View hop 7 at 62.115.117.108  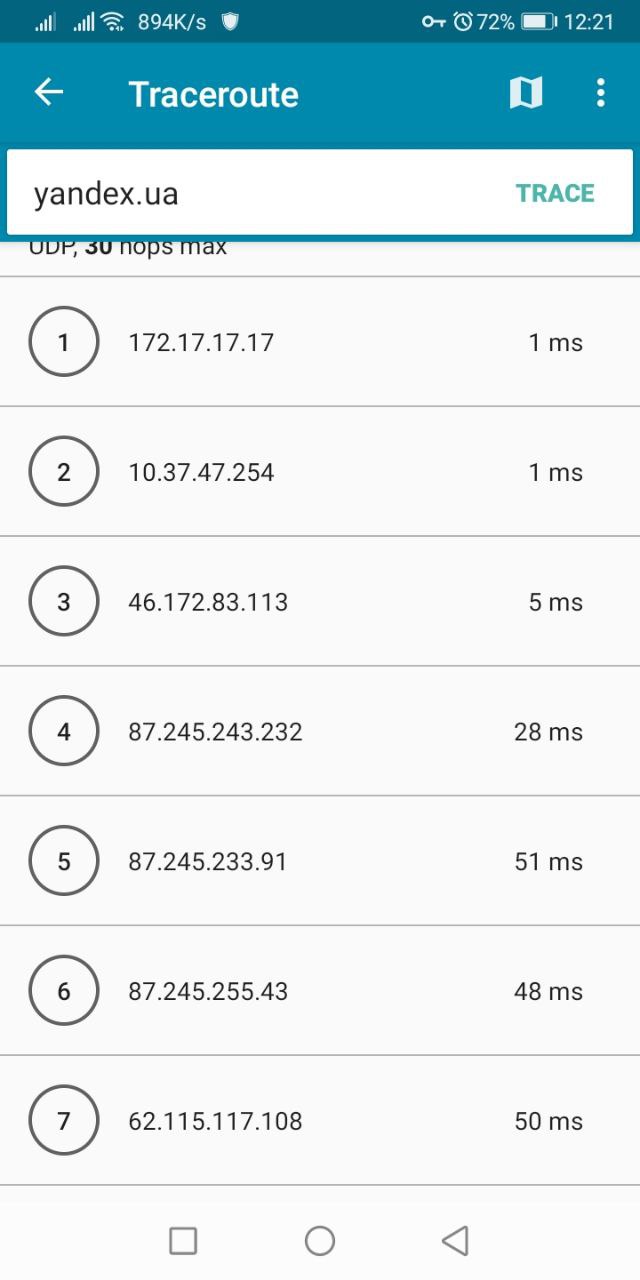(x=320, y=1121)
